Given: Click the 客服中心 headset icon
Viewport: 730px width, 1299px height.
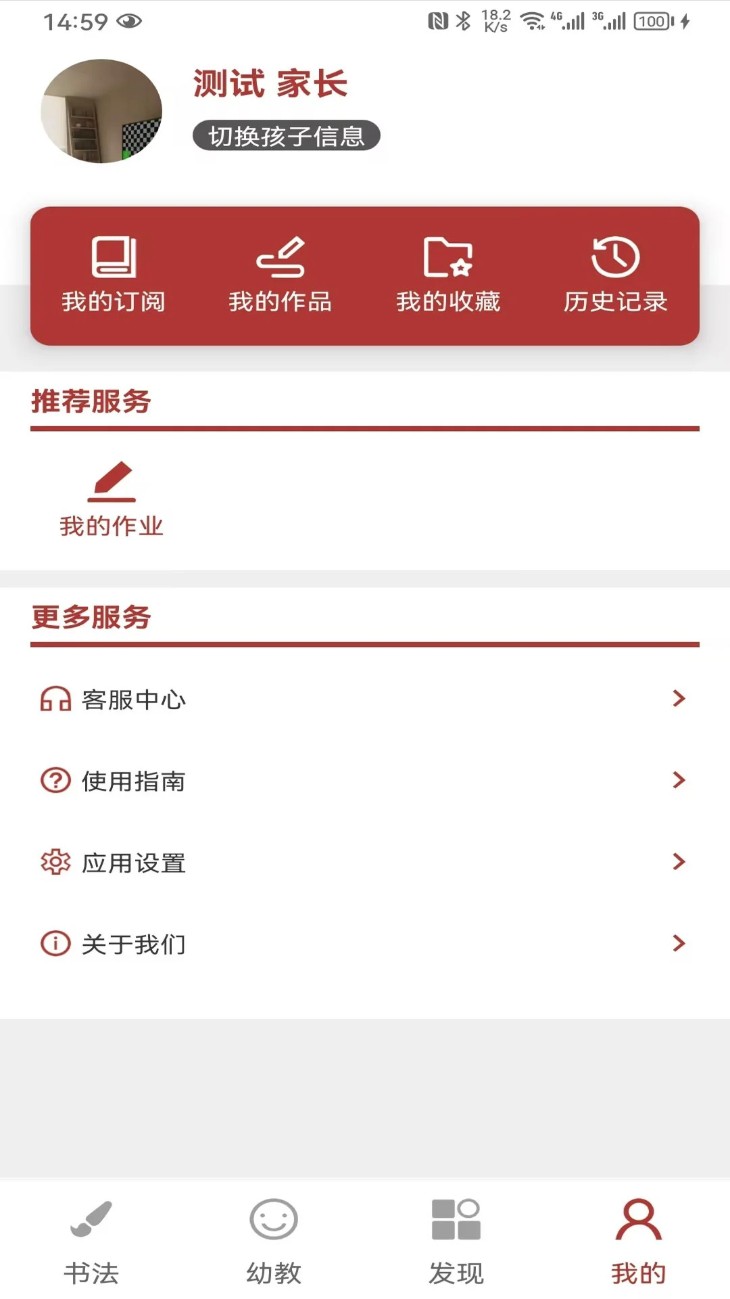Looking at the screenshot, I should [55, 699].
